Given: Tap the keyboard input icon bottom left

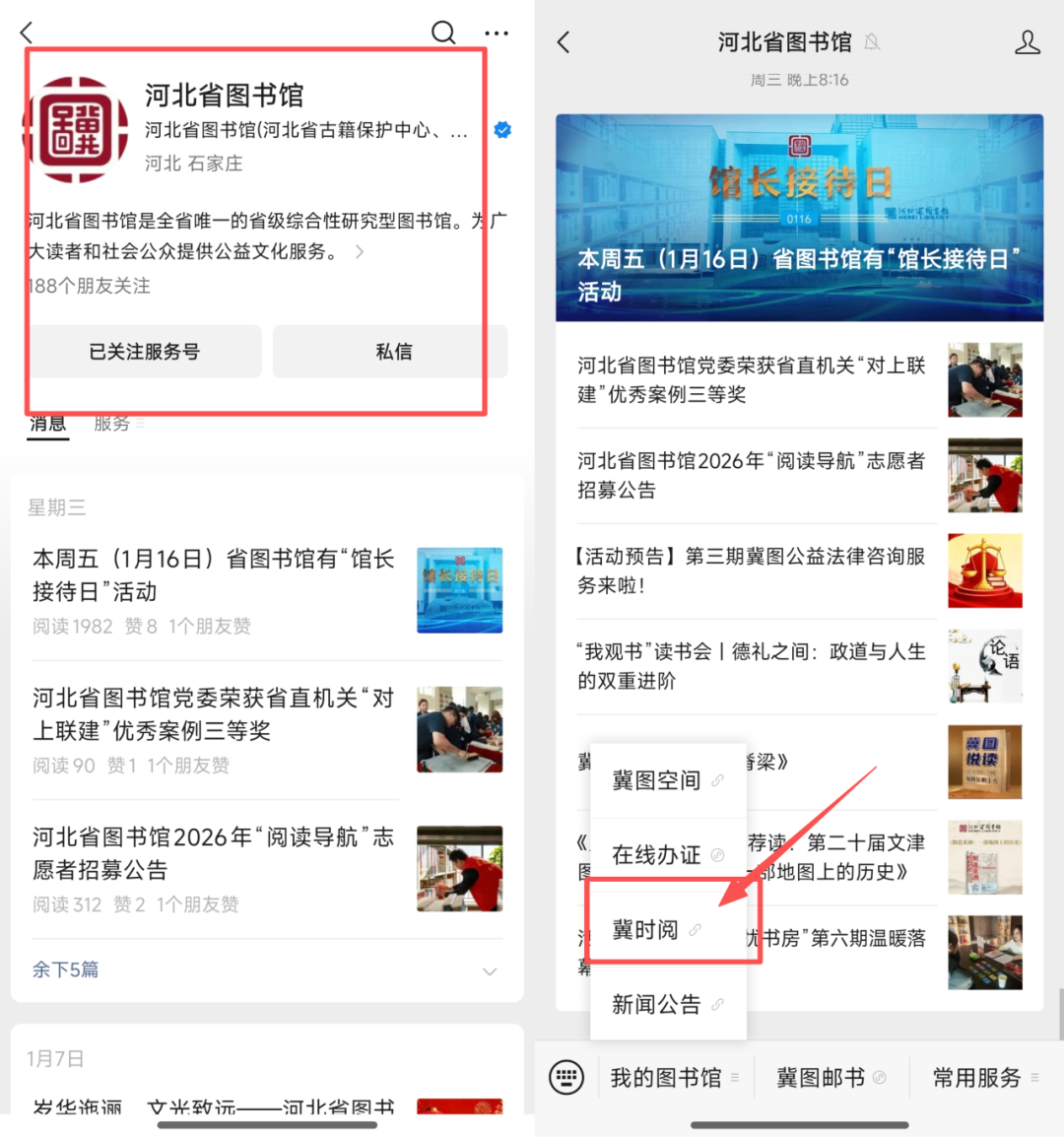Looking at the screenshot, I should (x=566, y=1077).
